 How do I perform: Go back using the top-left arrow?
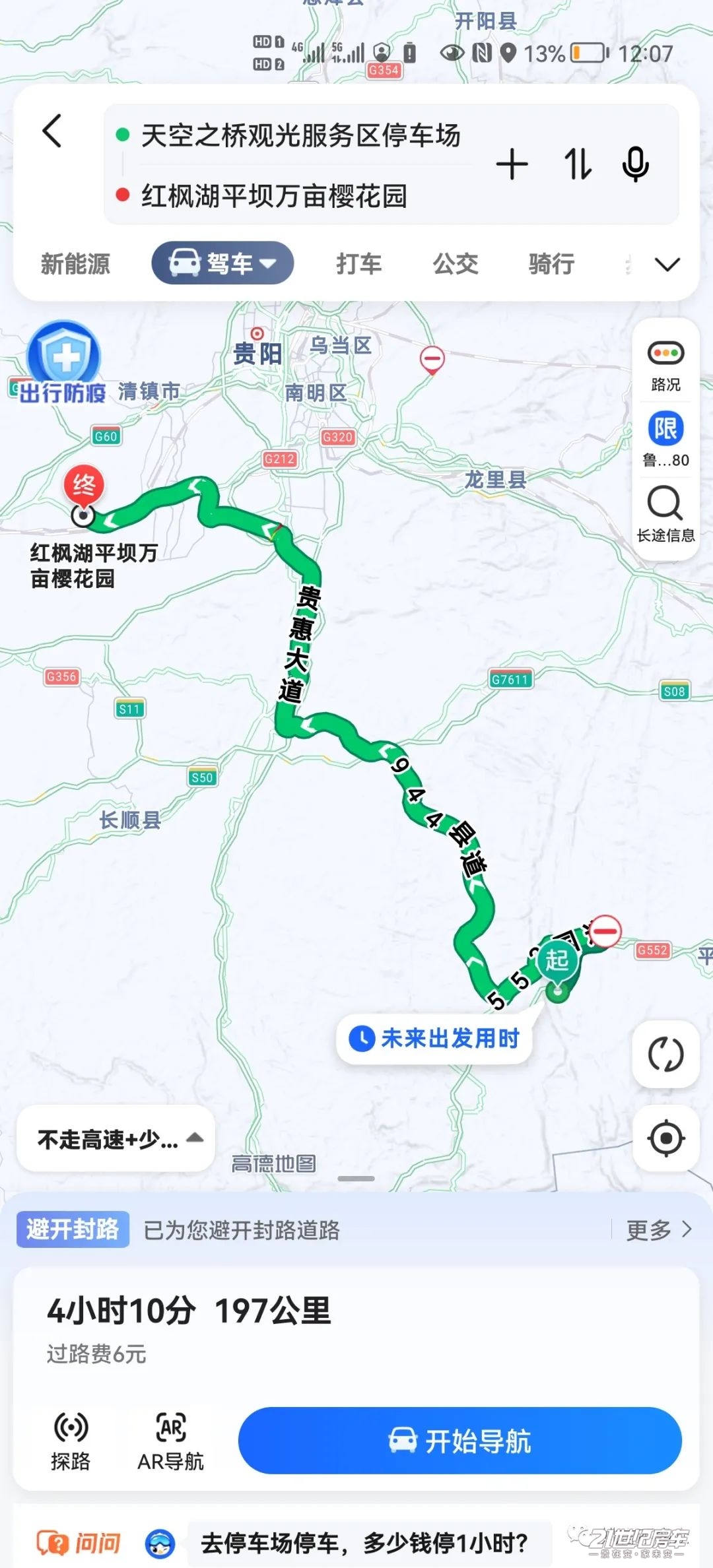pyautogui.click(x=52, y=131)
